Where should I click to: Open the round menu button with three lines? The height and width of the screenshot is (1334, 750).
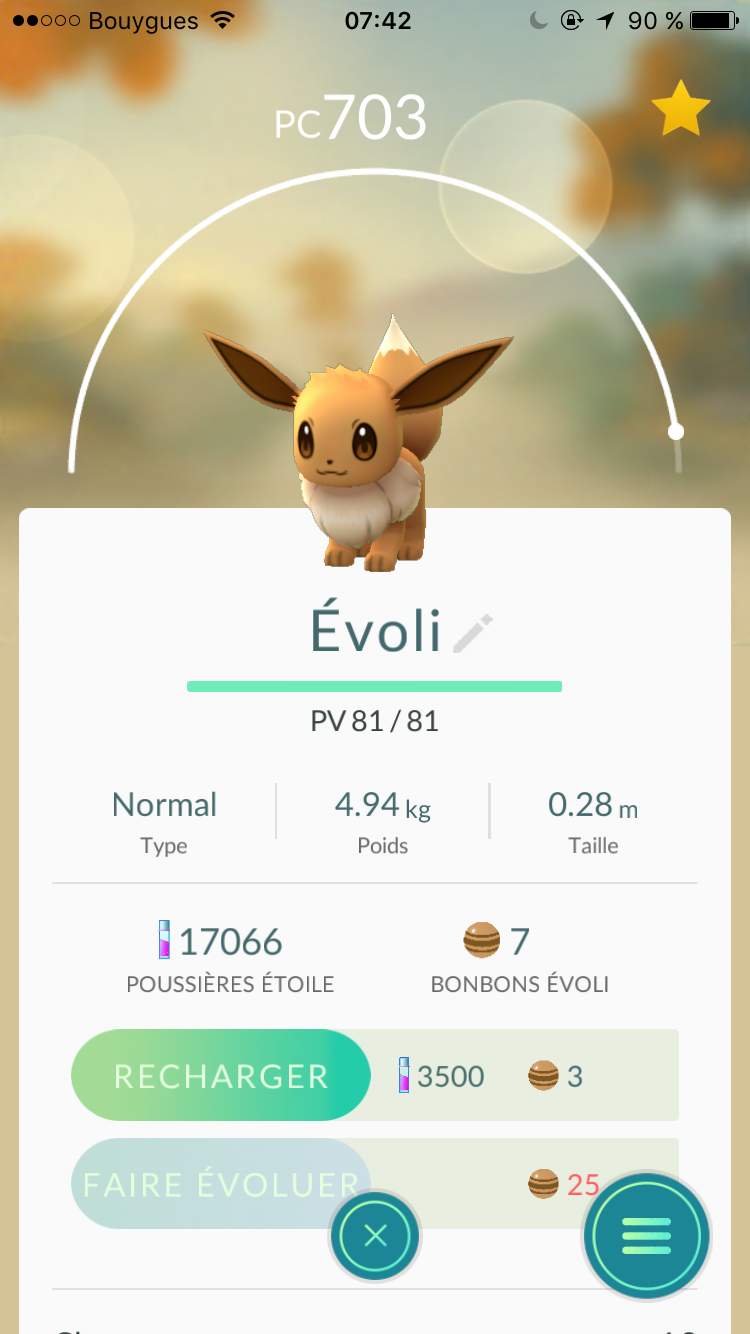(x=647, y=1236)
